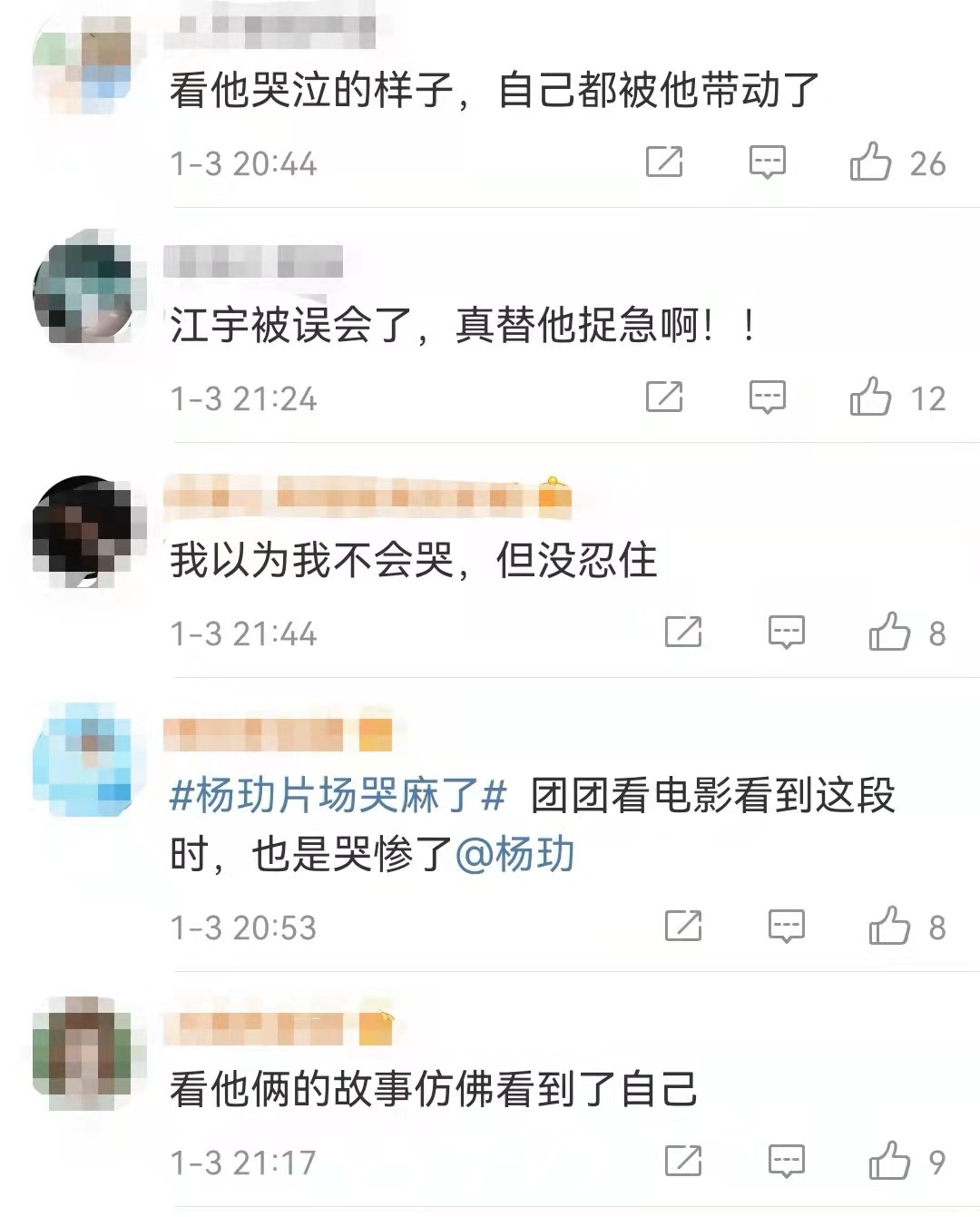Repost the comment 我以为我不会哭

[683, 632]
